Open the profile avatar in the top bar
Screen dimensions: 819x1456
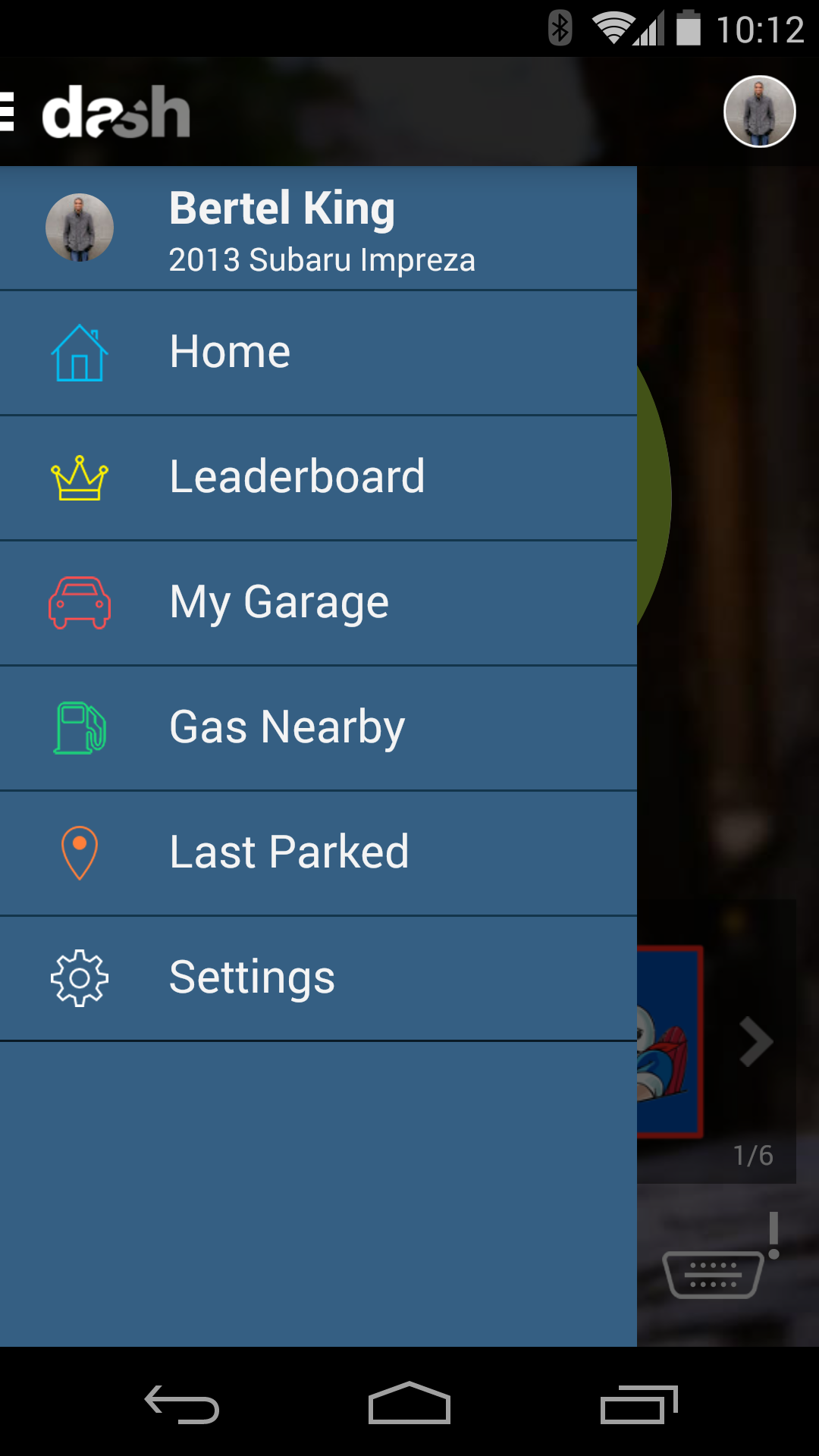coord(759,112)
